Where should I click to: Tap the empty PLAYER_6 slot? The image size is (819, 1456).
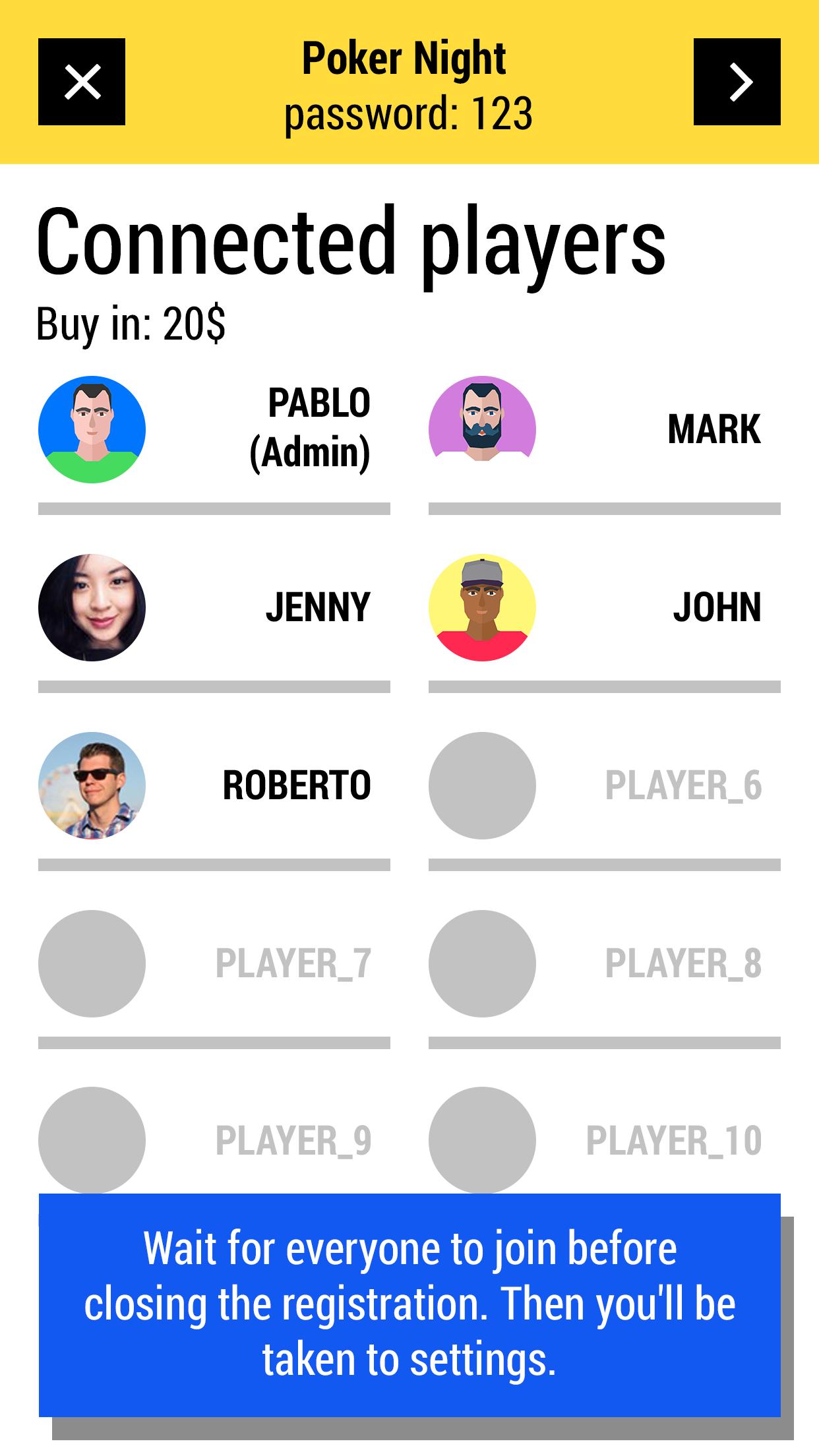point(604,785)
